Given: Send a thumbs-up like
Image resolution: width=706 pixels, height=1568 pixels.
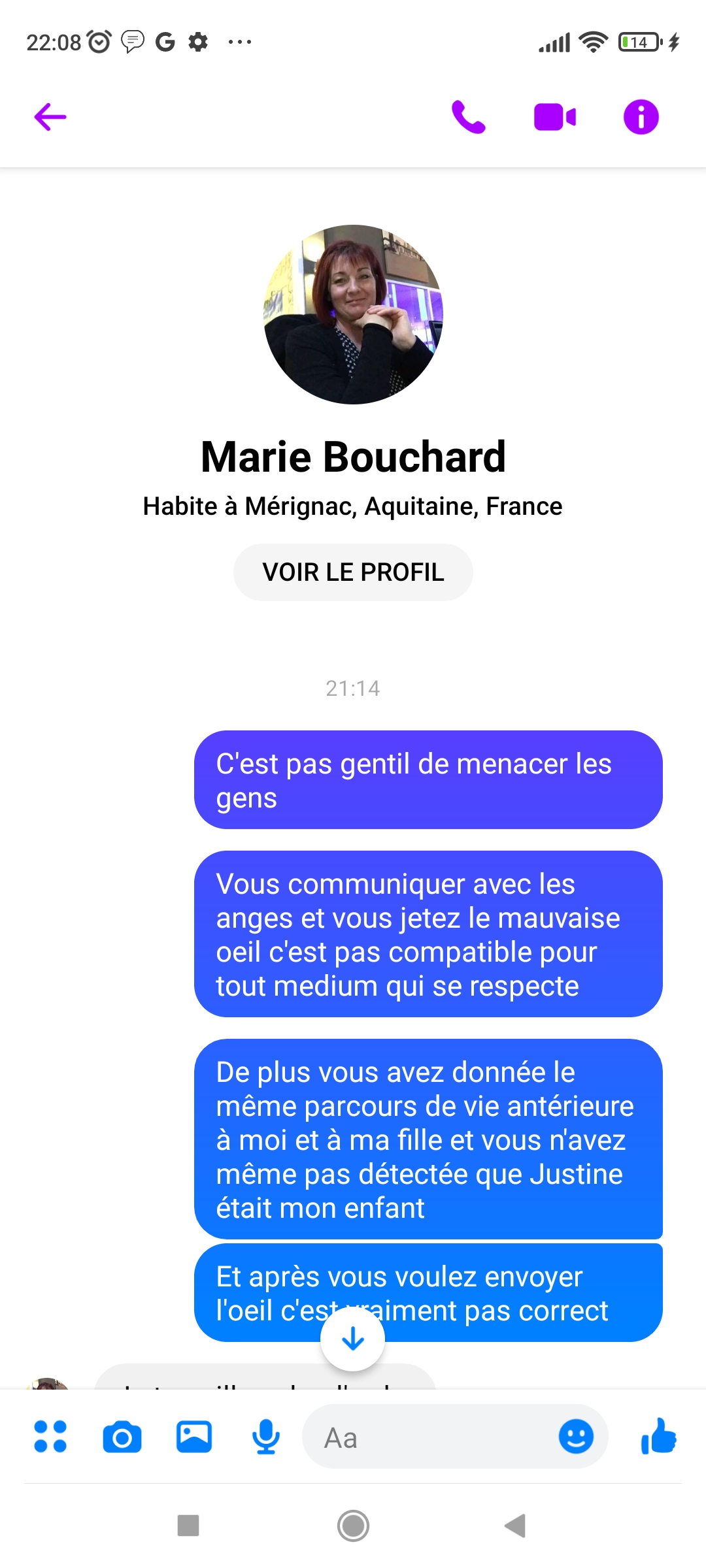Looking at the screenshot, I should tap(658, 1437).
